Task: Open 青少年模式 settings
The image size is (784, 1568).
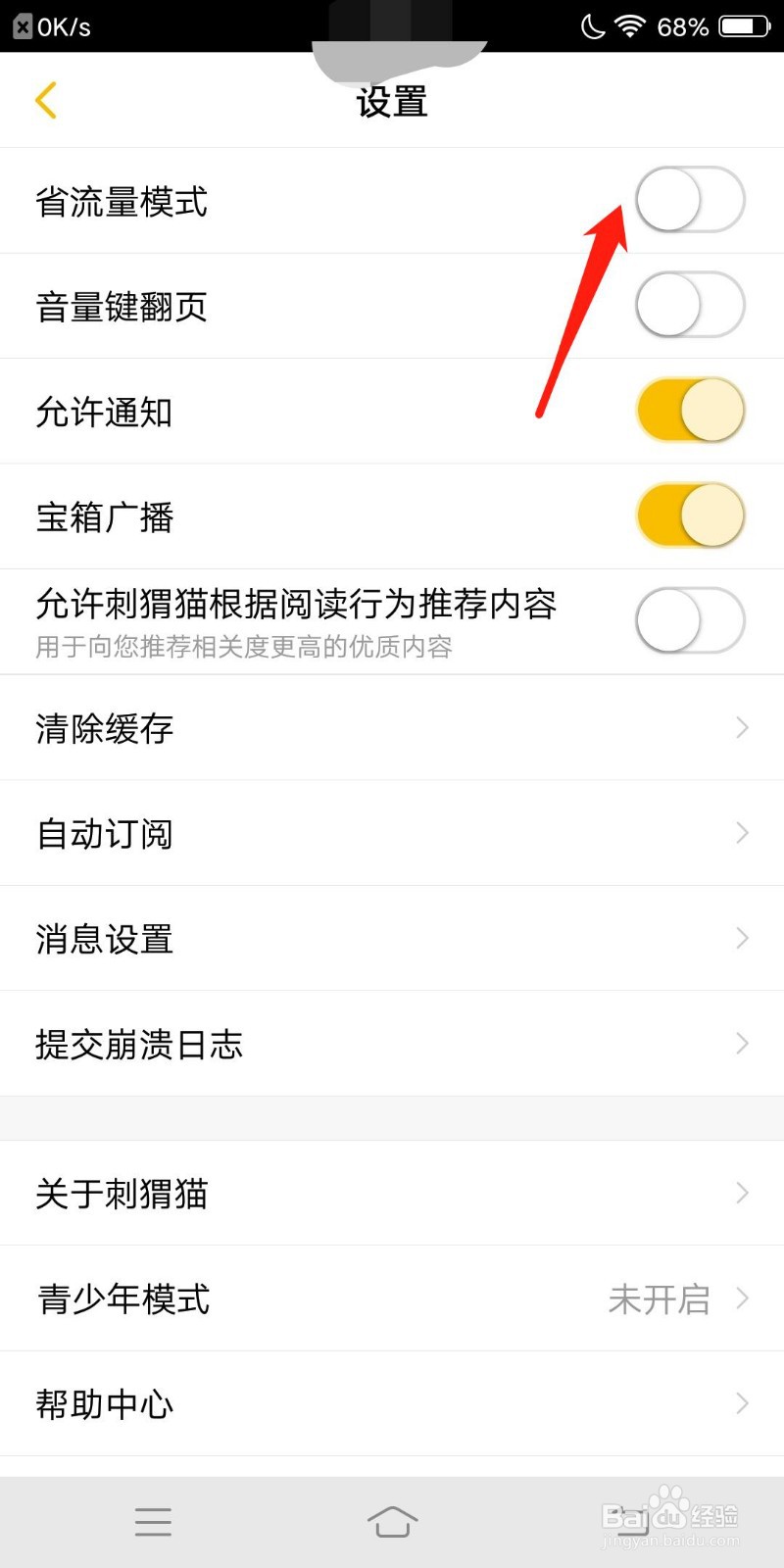Action: [392, 1298]
